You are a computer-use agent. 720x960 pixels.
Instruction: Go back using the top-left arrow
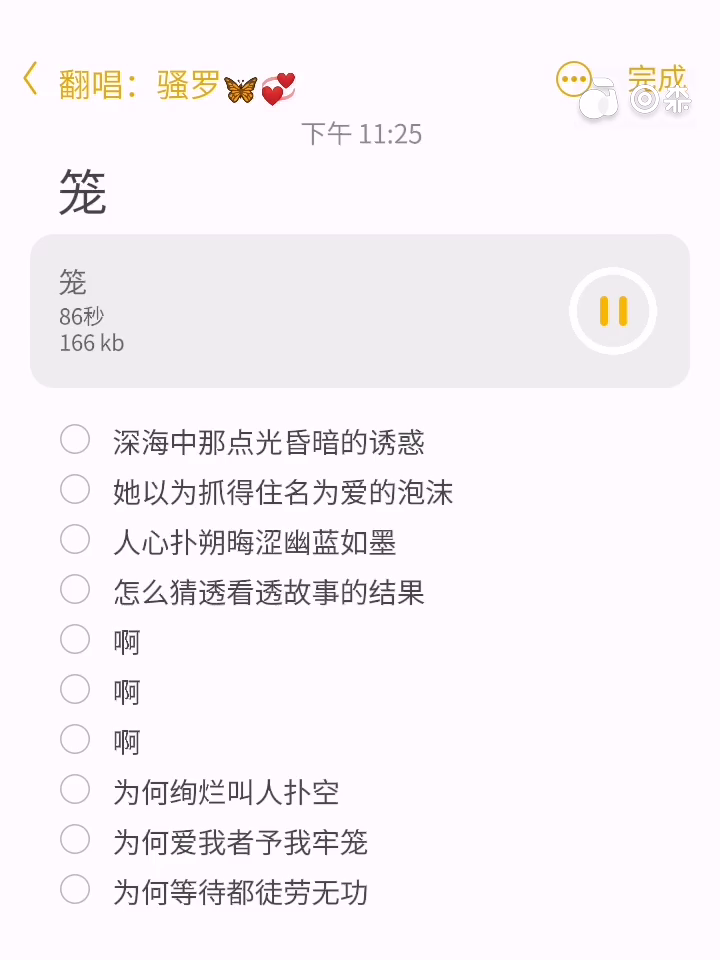coord(31,79)
